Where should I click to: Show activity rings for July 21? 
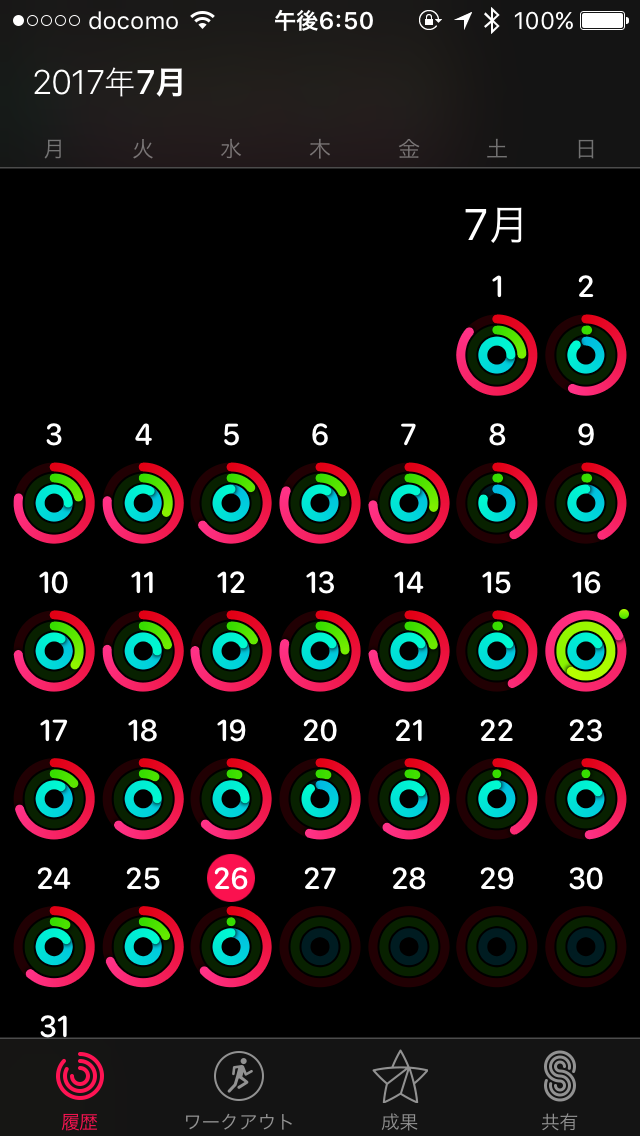click(409, 799)
